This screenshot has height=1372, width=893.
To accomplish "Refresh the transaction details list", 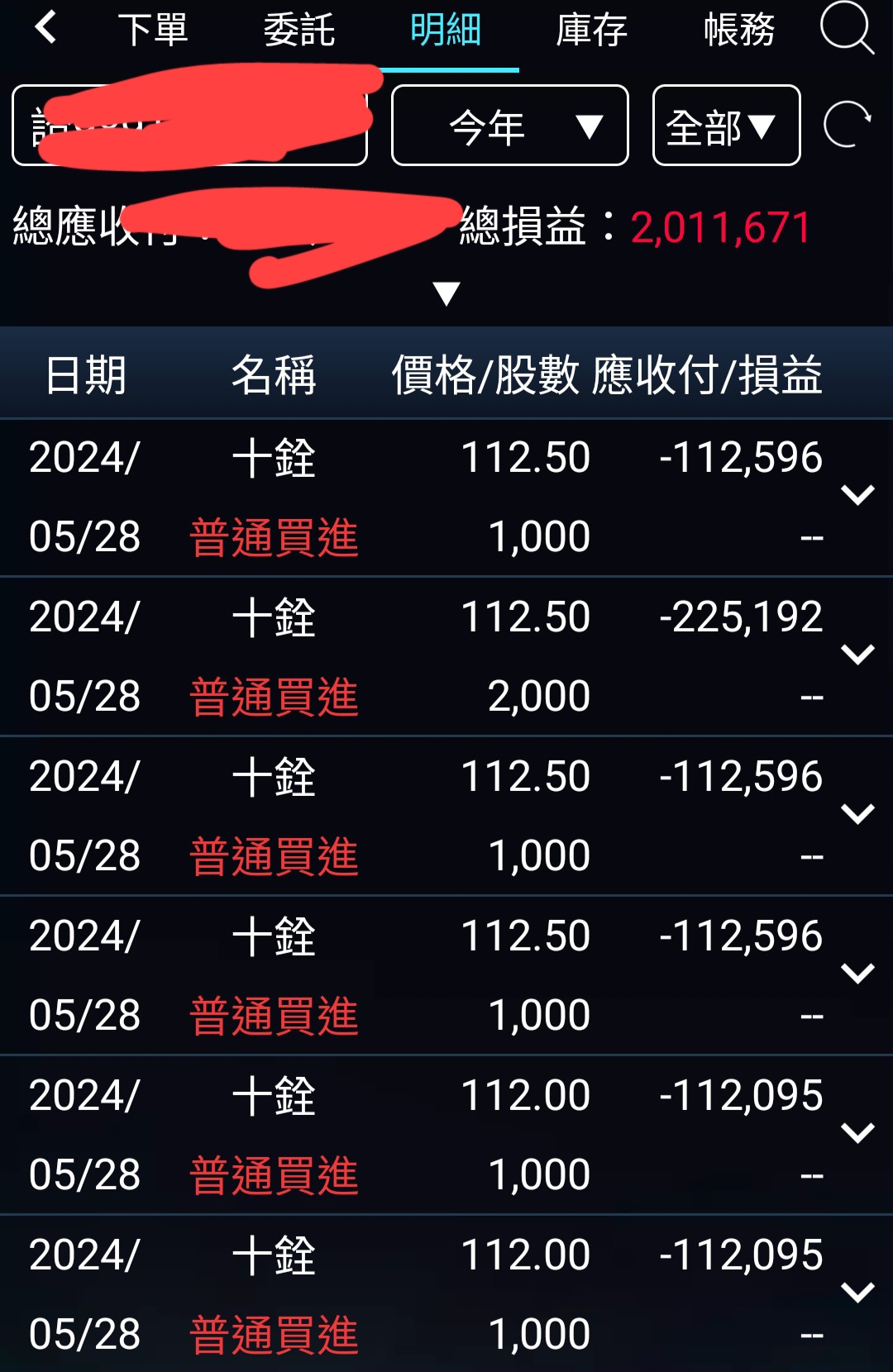I will [848, 126].
